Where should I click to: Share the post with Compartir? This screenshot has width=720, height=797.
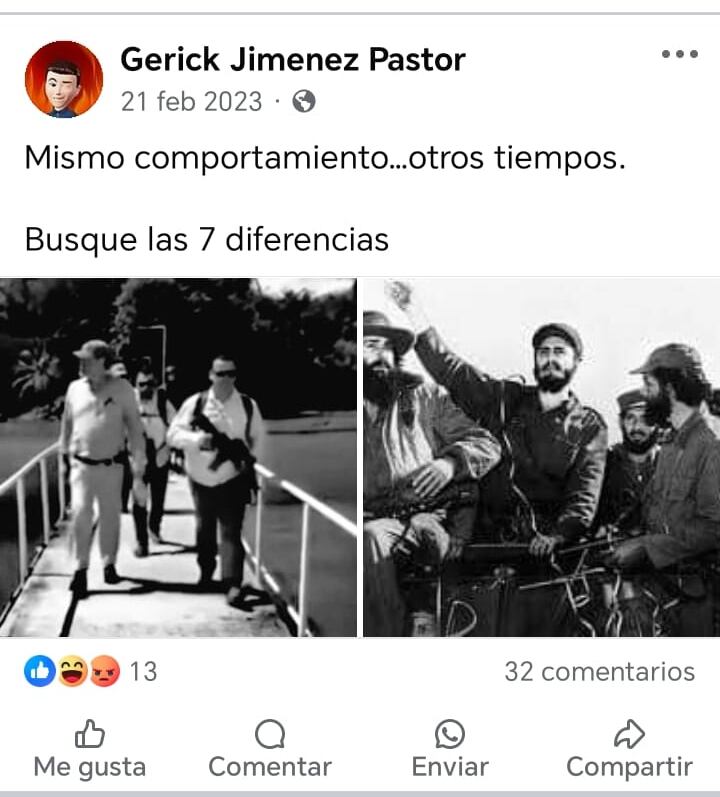coord(629,750)
